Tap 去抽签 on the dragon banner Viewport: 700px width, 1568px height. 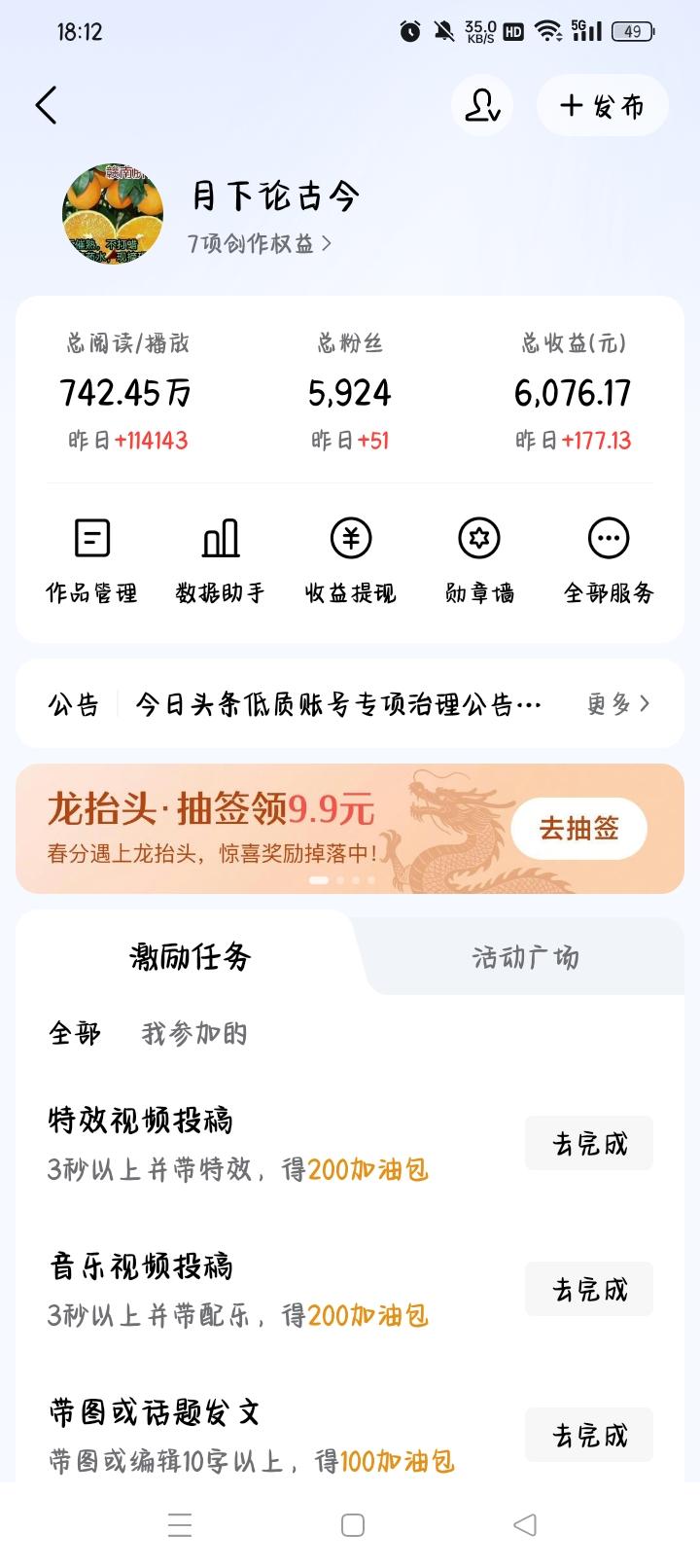point(577,828)
